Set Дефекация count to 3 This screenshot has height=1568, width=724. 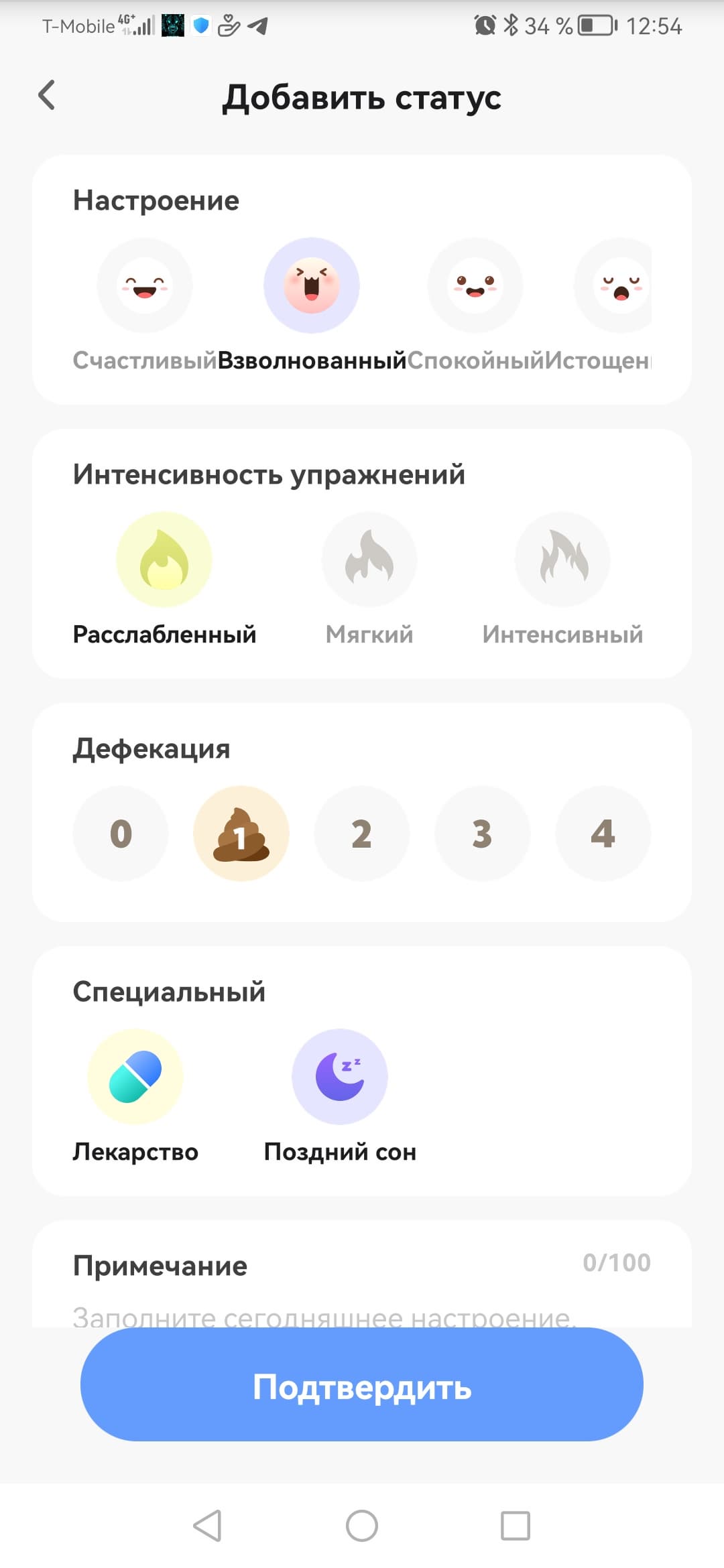pos(483,834)
